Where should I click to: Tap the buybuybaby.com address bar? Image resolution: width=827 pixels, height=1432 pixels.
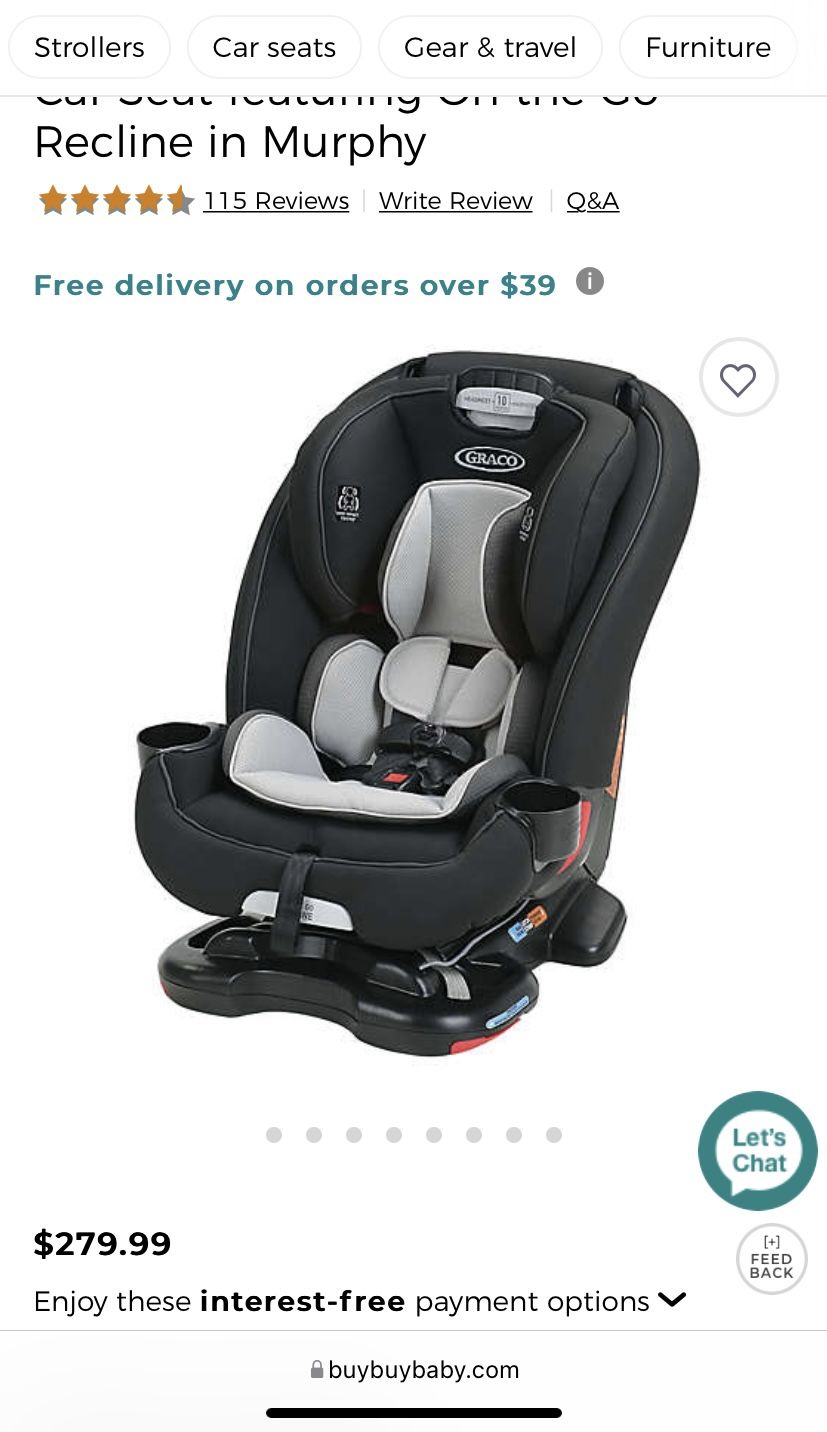pyautogui.click(x=414, y=1370)
